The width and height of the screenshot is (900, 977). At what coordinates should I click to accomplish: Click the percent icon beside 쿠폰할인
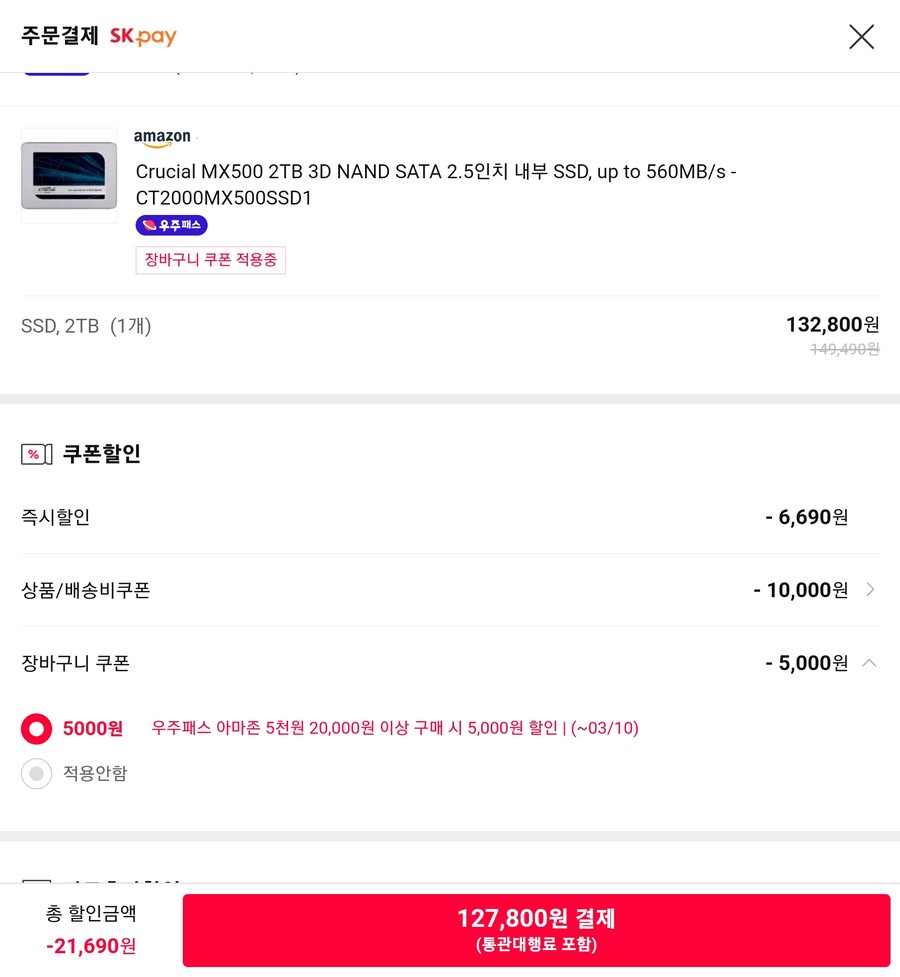tap(33, 454)
